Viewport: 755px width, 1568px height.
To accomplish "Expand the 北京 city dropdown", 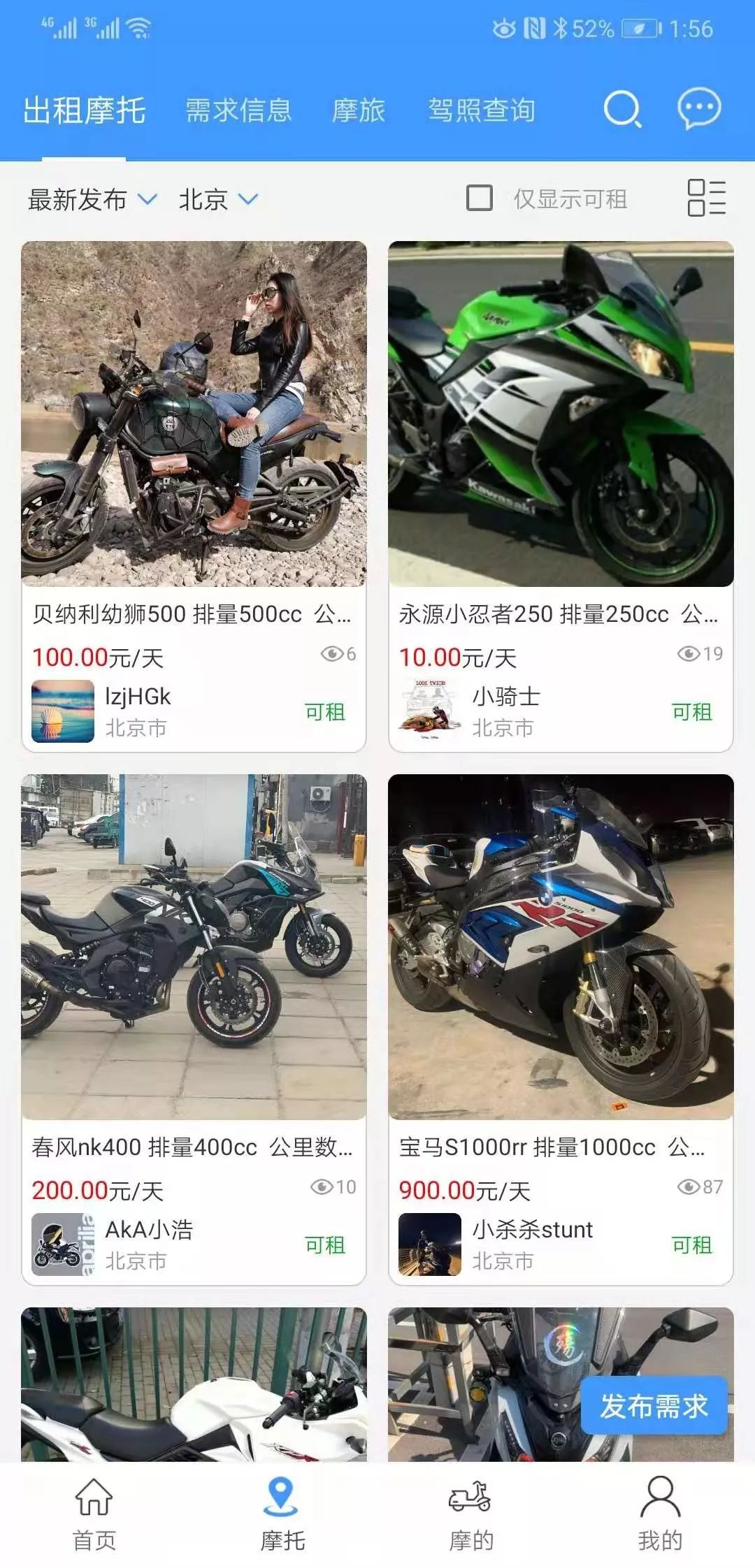I will (218, 199).
